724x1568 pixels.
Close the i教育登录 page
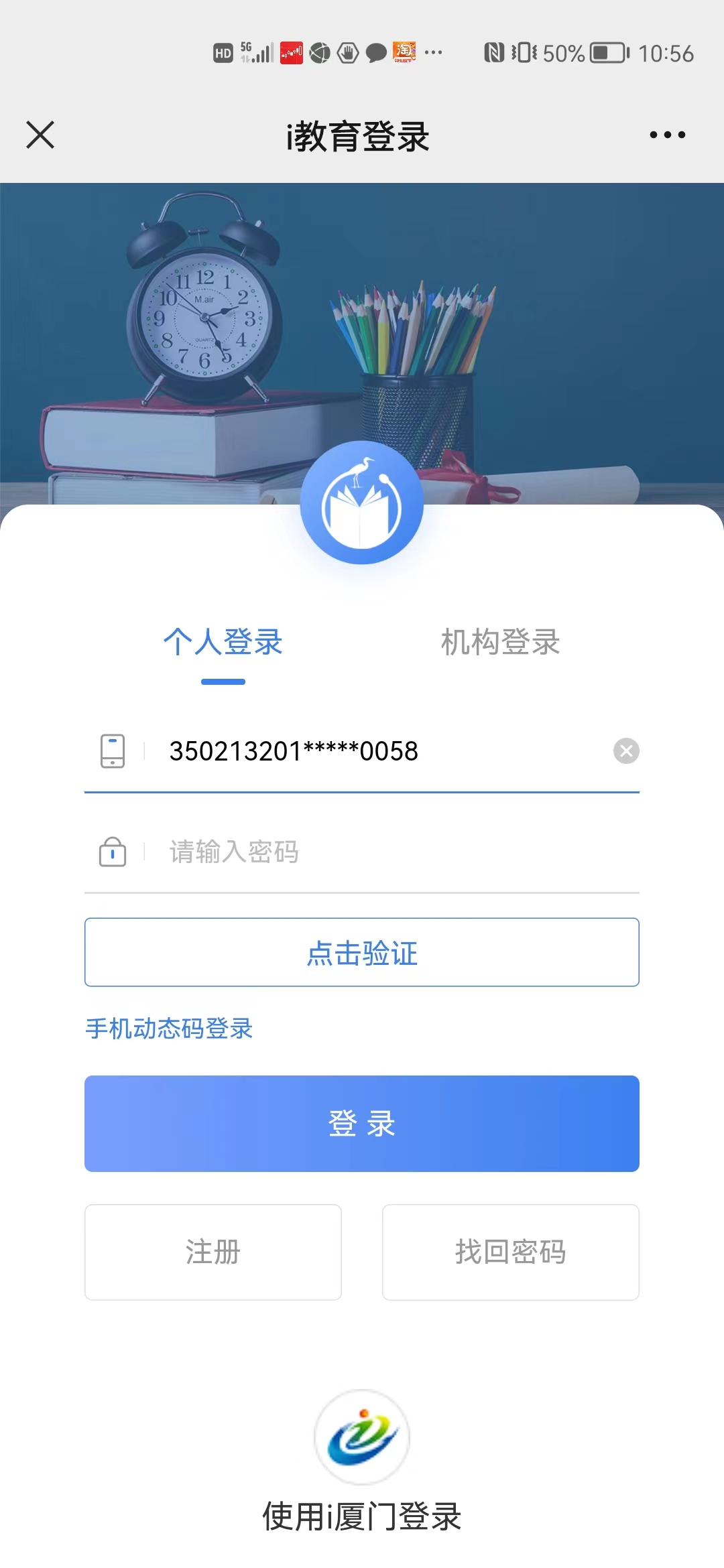pos(40,135)
